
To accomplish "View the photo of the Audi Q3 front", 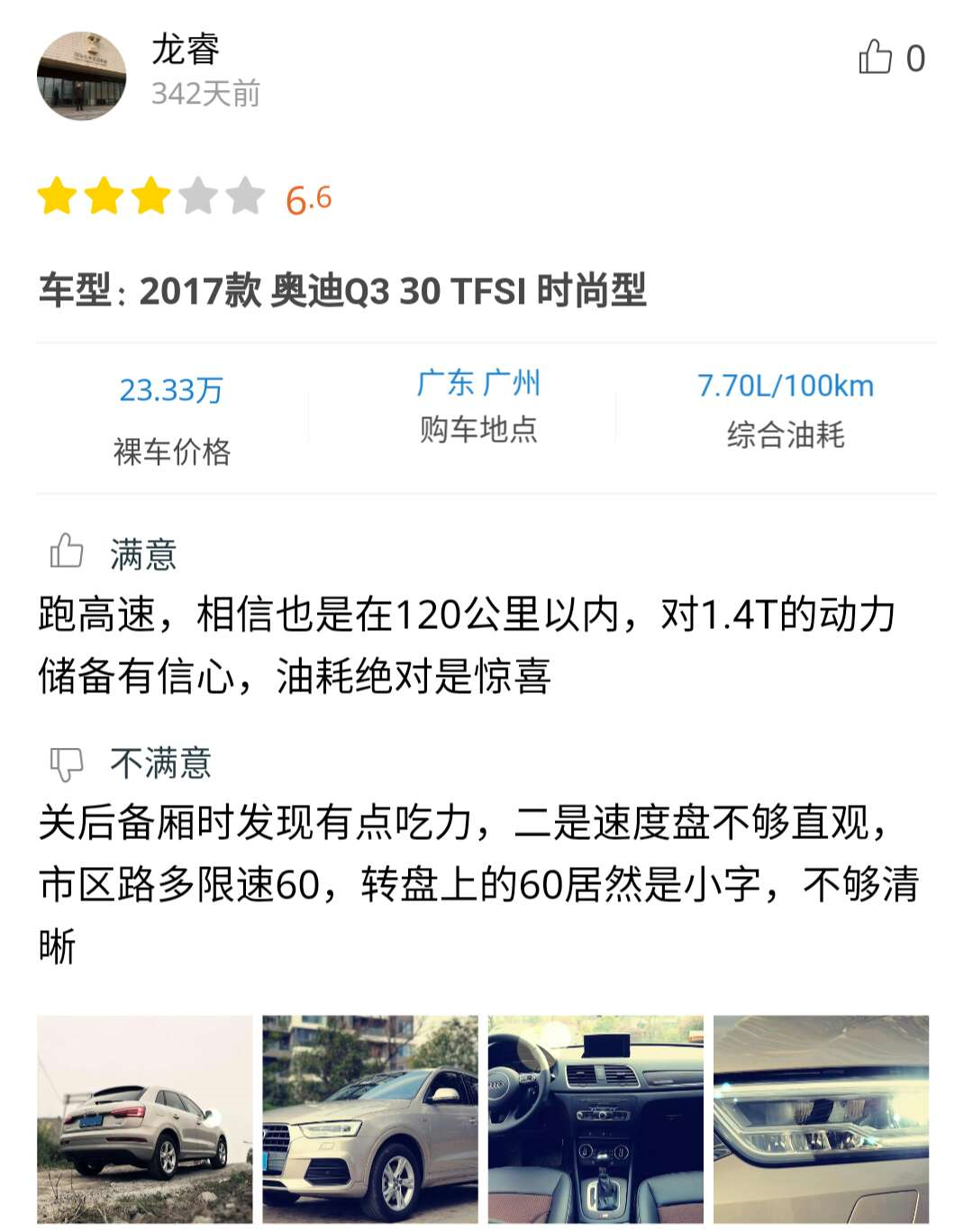I will 370,1118.
